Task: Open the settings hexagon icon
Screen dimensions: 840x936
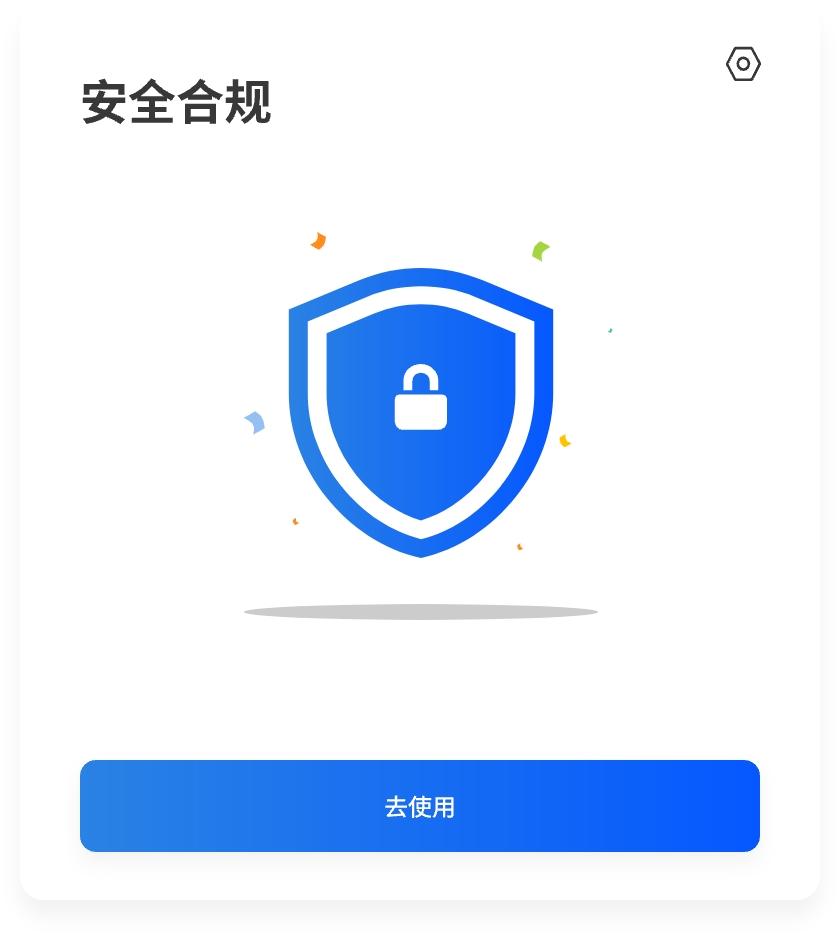Action: [743, 64]
